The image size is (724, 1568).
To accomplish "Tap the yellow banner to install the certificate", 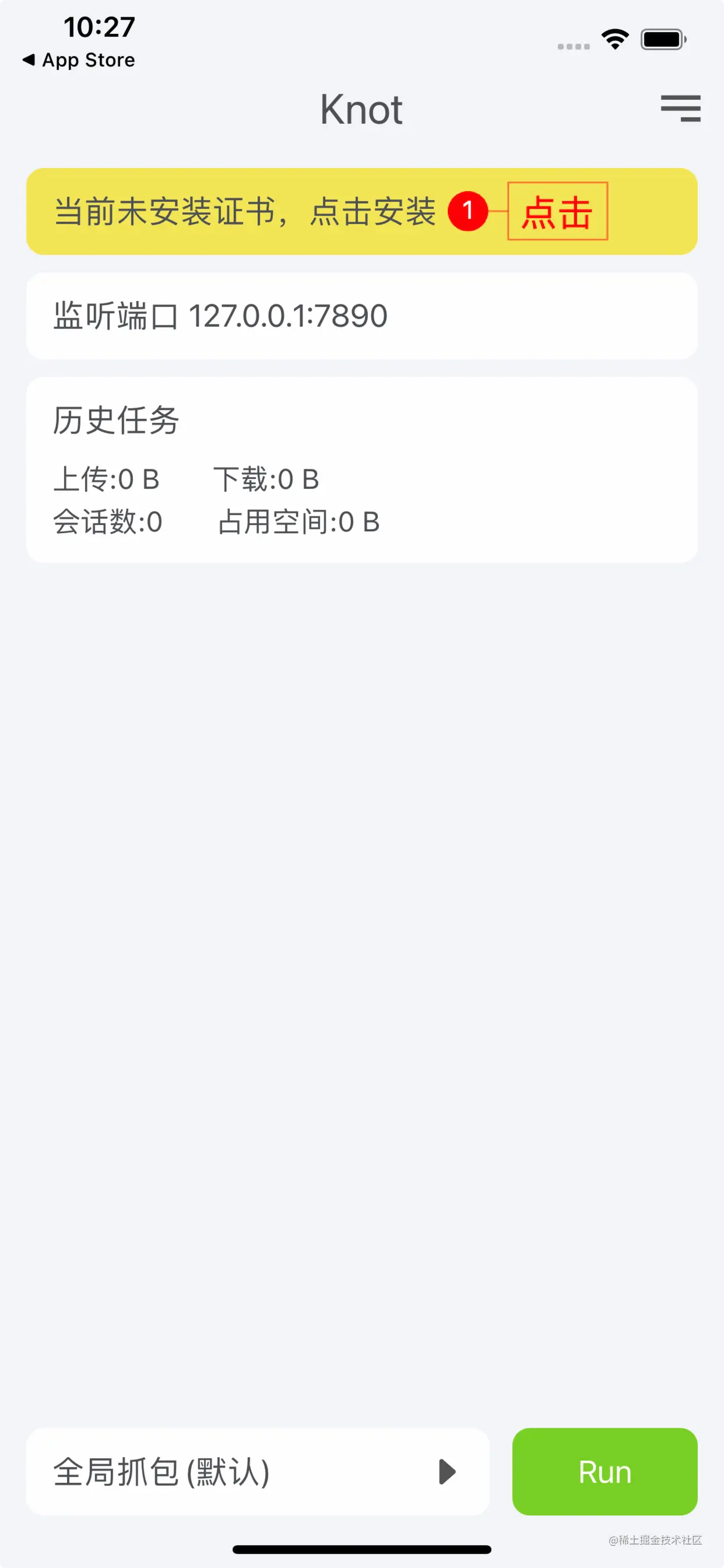I will click(243, 212).
